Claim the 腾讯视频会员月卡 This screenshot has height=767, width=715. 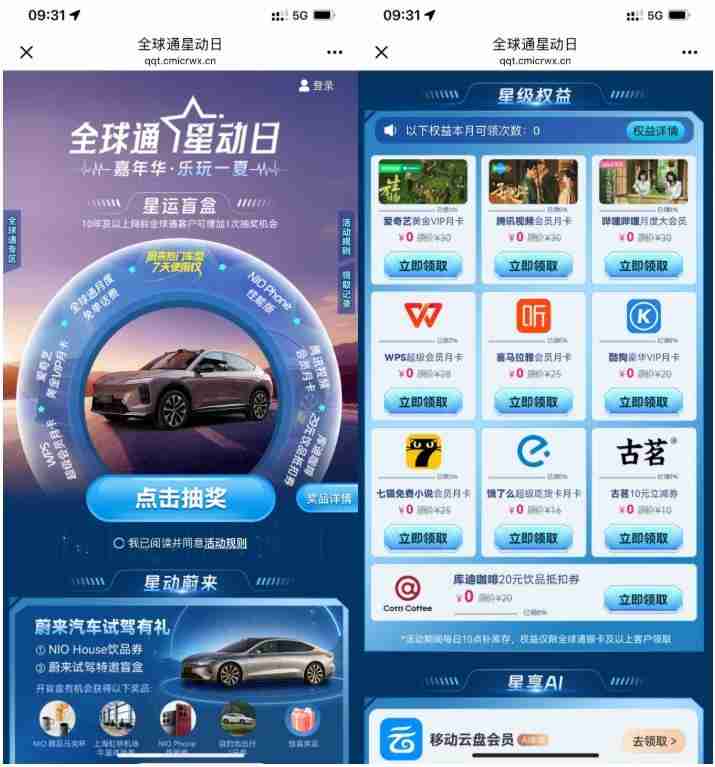(533, 265)
